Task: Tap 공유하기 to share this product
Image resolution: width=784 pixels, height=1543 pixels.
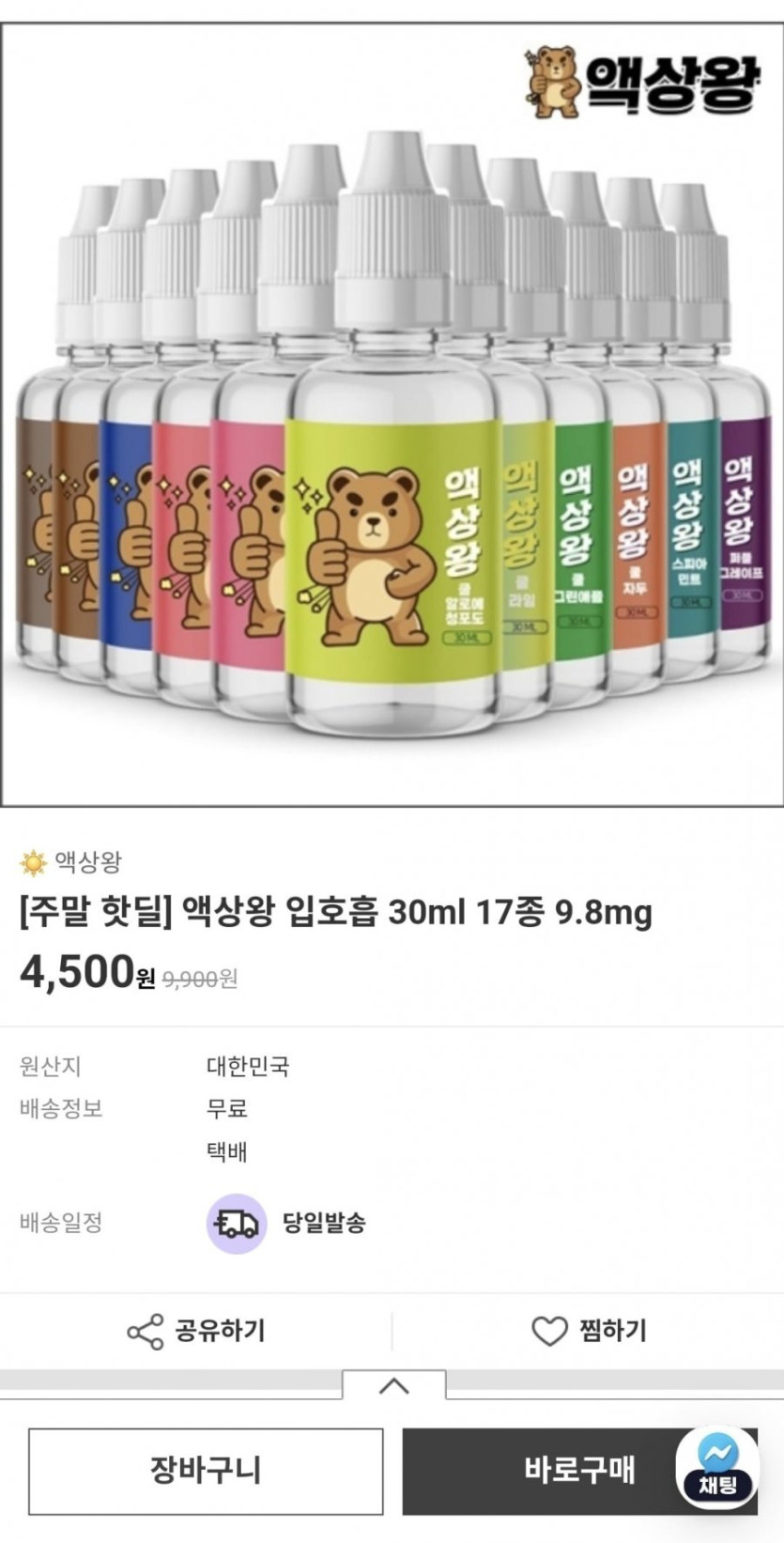Action: coord(196,1331)
